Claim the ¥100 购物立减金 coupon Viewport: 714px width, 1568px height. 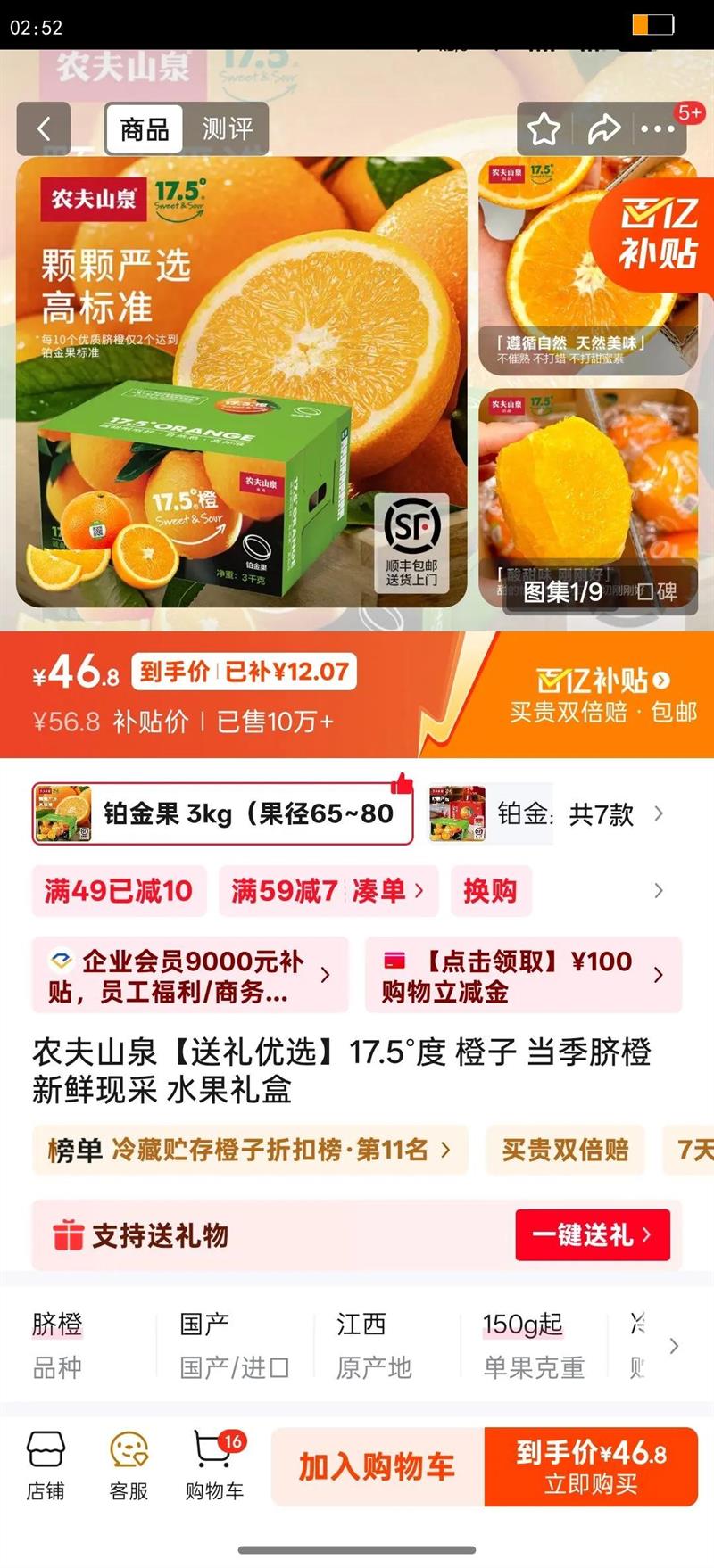tap(523, 975)
